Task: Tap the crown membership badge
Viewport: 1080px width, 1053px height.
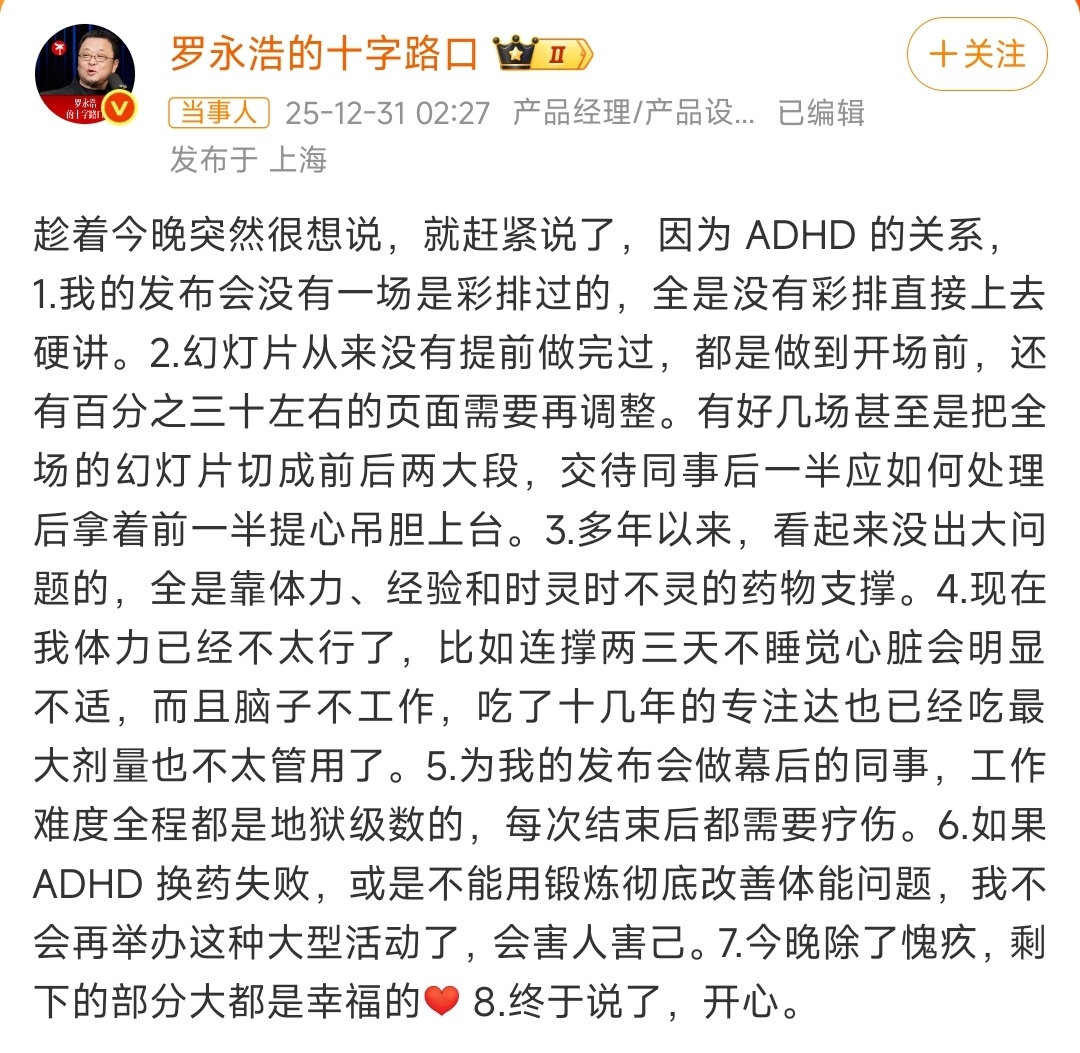Action: point(545,55)
